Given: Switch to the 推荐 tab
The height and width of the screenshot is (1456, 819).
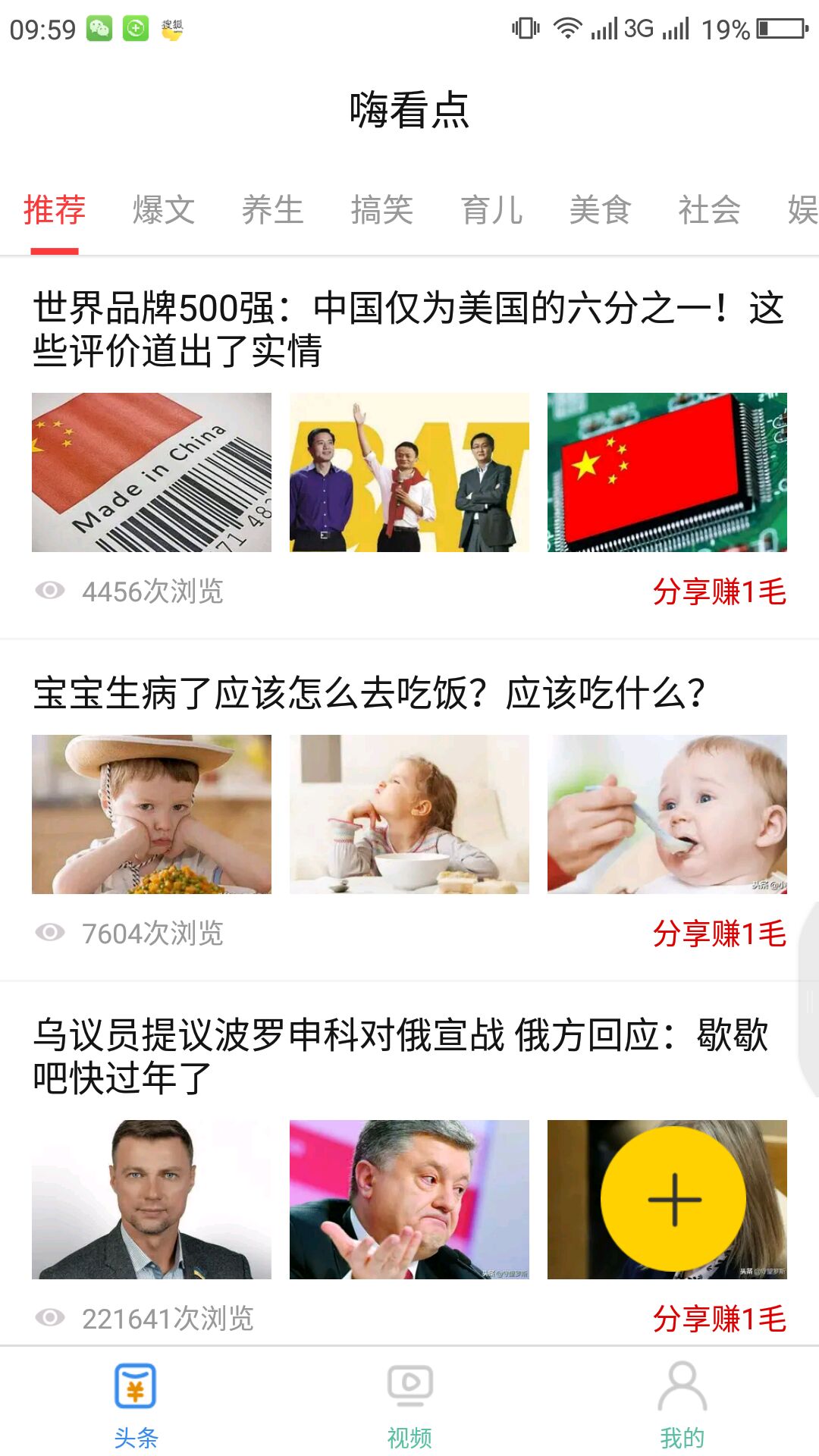Looking at the screenshot, I should 55,210.
